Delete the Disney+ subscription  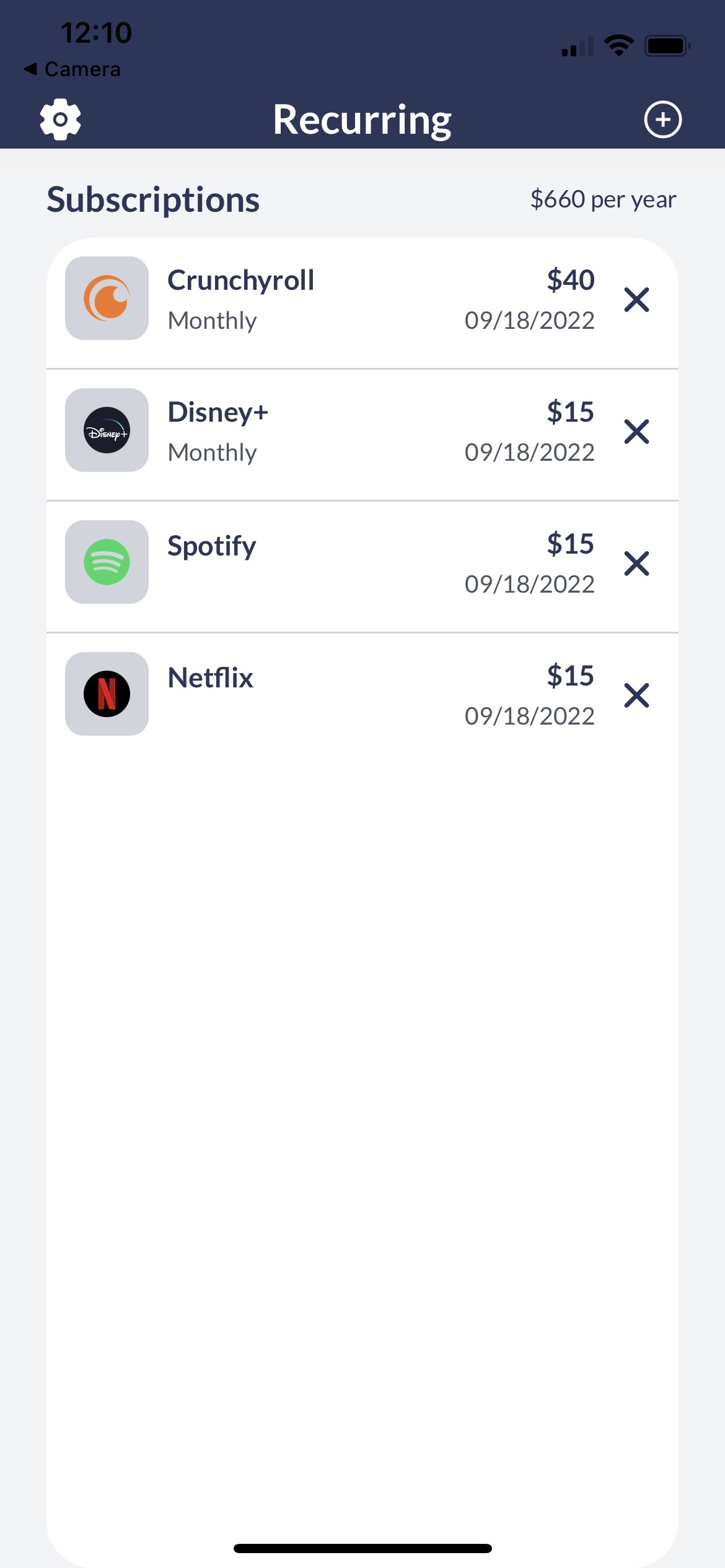pos(636,432)
